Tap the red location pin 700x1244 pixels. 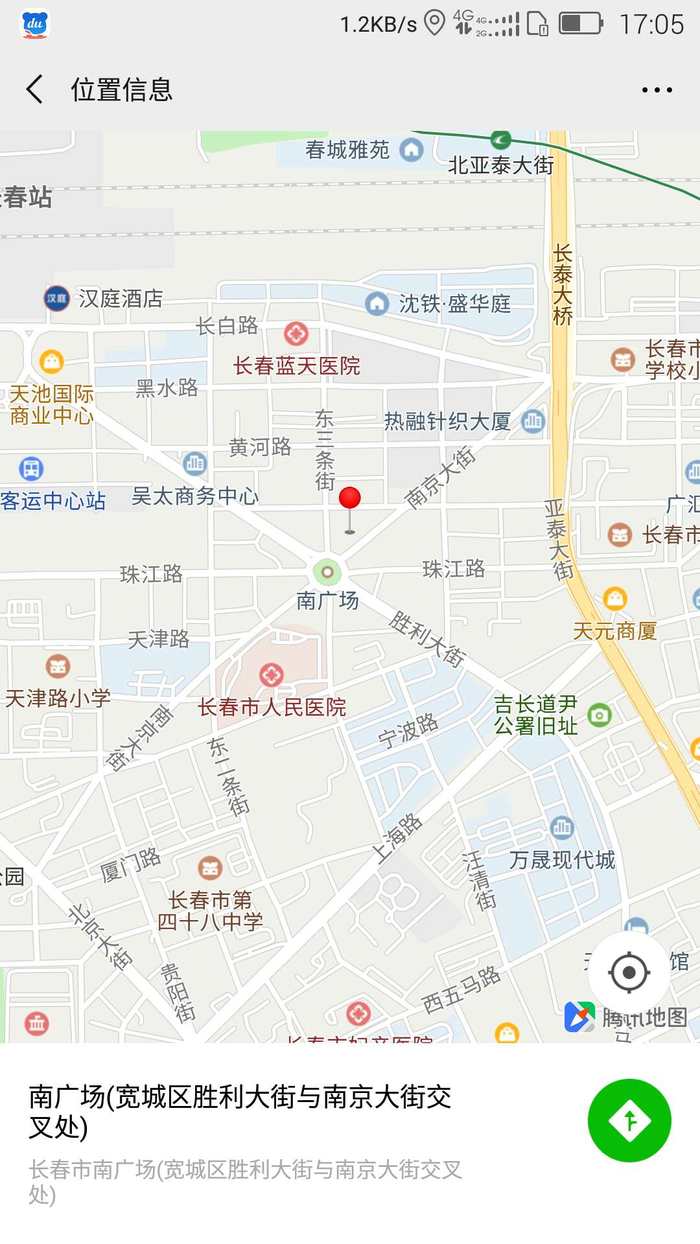(x=349, y=500)
